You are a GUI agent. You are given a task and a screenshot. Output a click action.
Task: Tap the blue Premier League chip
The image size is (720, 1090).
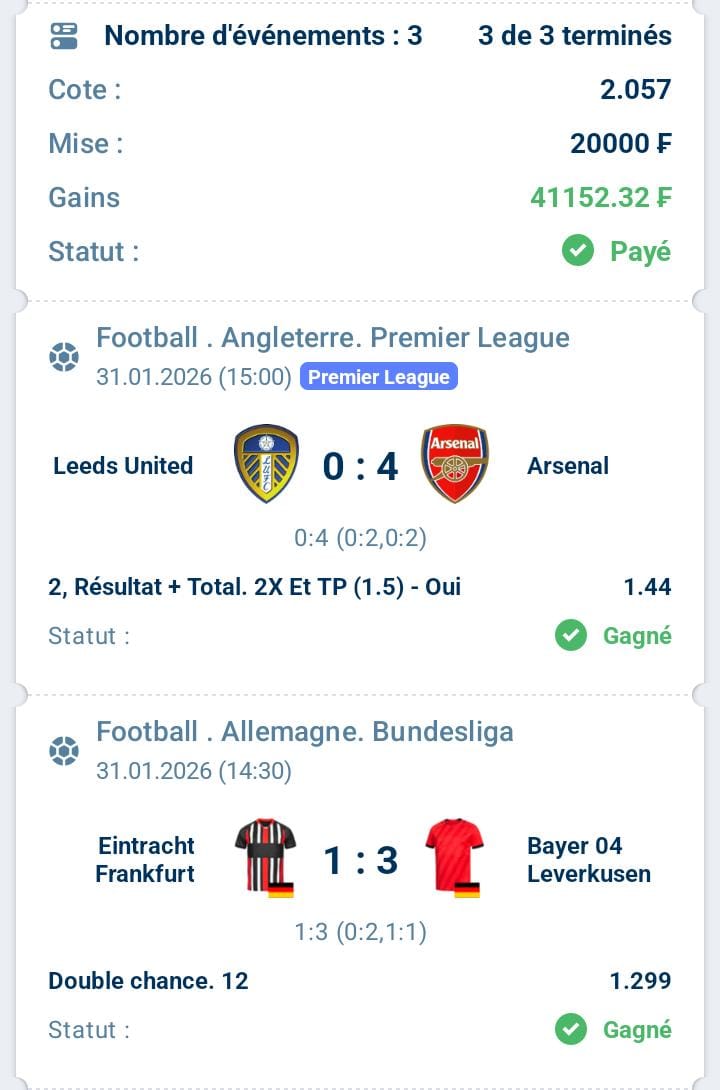point(378,377)
